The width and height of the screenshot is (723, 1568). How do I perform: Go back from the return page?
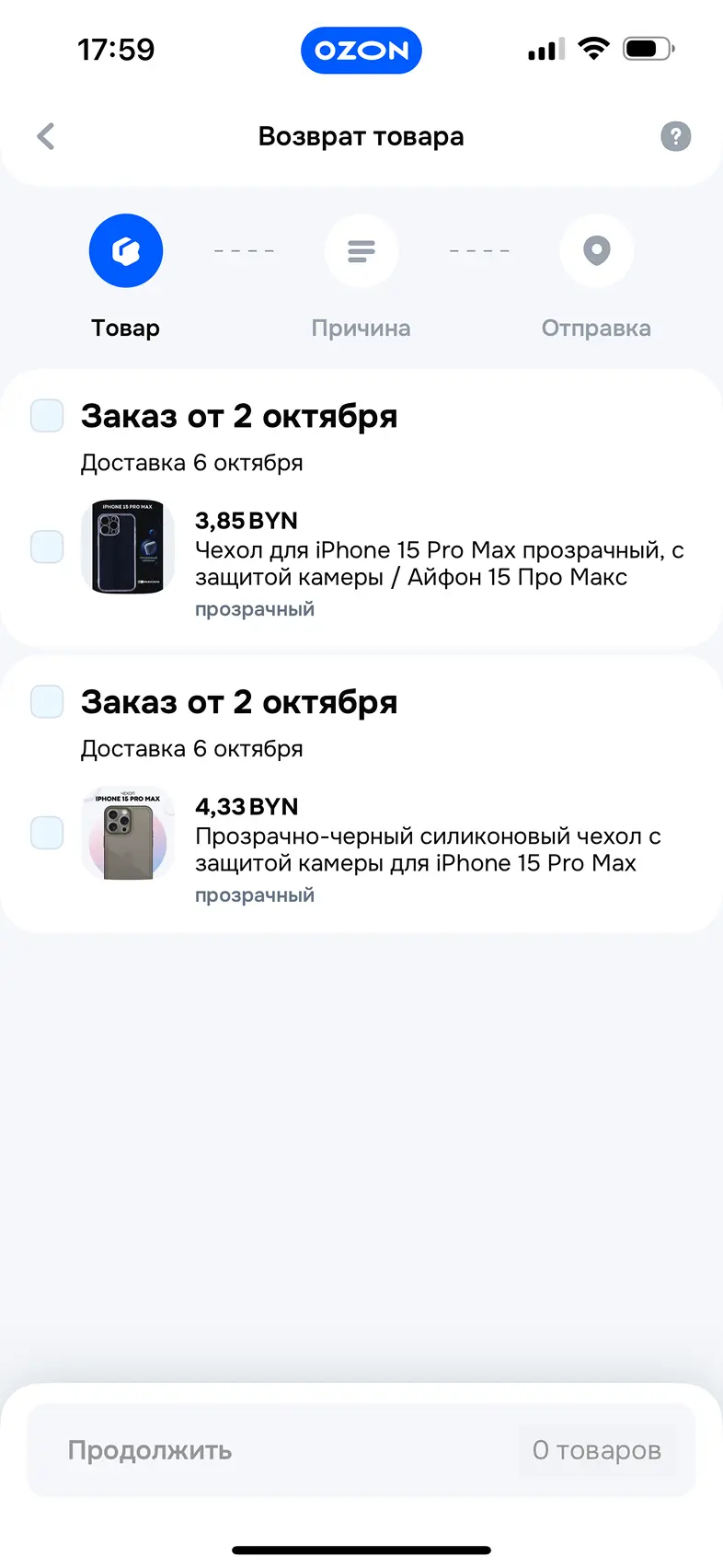click(x=46, y=136)
